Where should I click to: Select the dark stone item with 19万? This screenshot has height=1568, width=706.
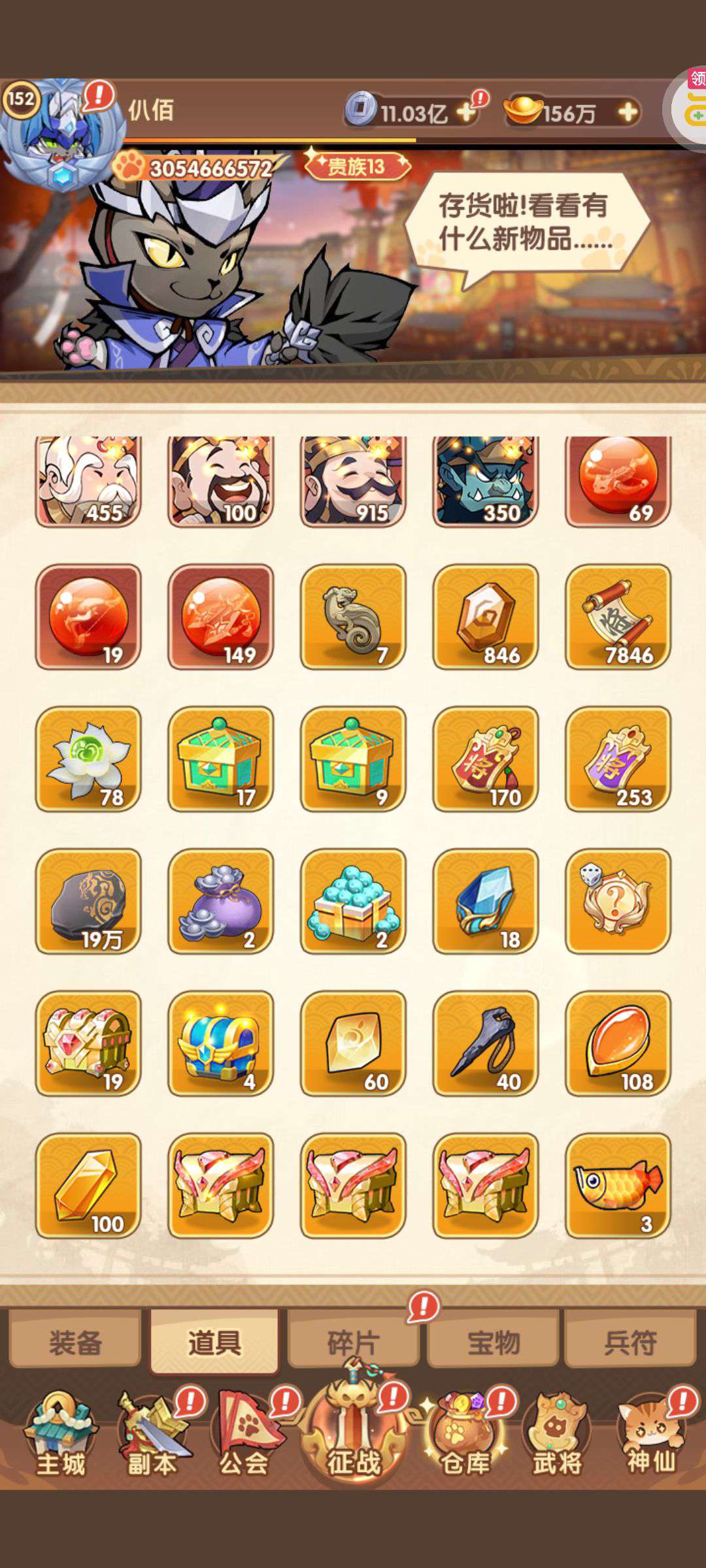[88, 901]
